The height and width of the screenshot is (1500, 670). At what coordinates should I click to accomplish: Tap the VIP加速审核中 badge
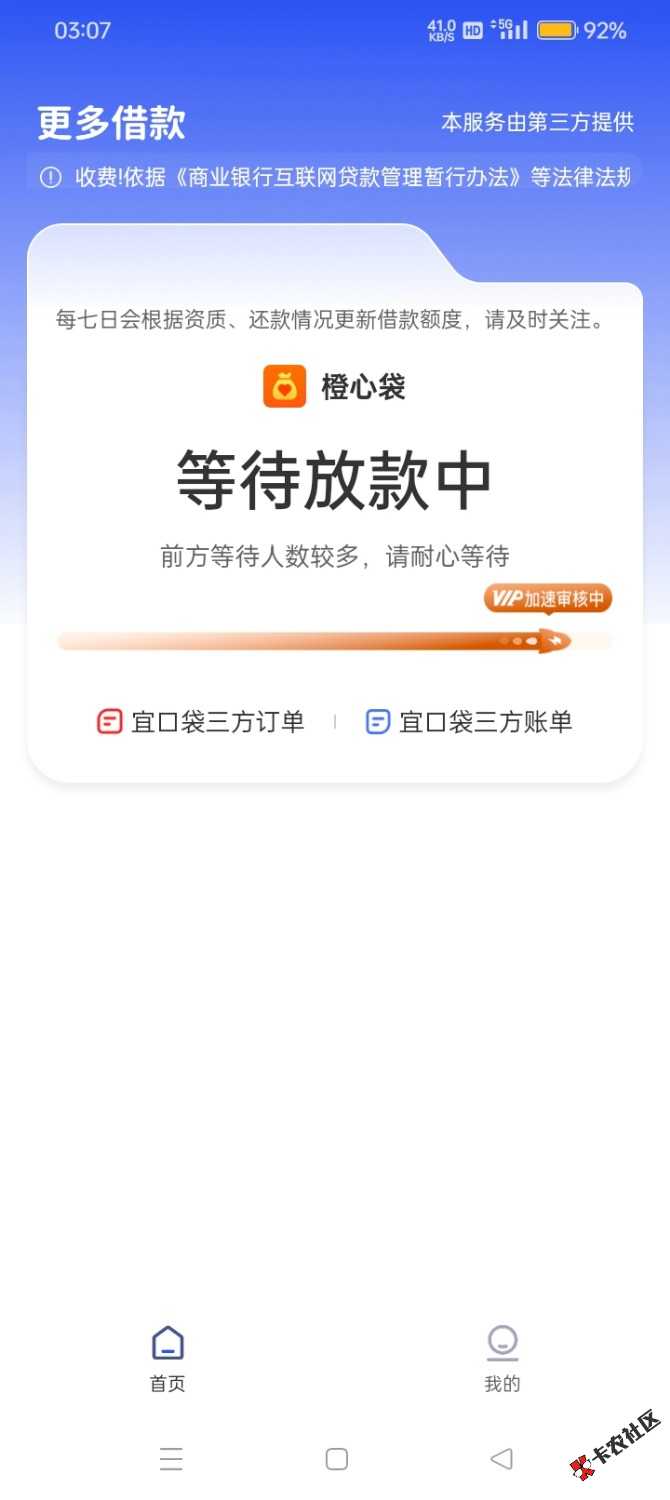point(547,599)
